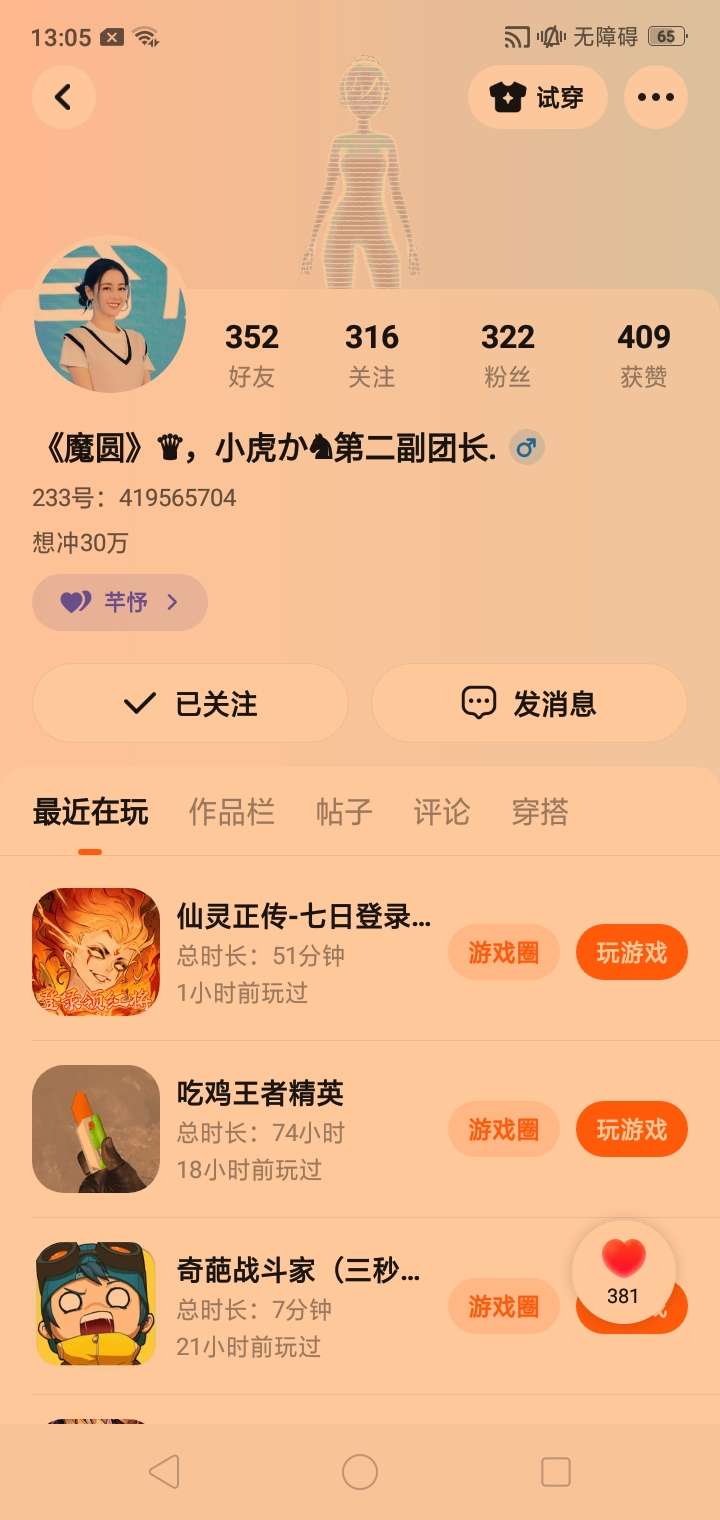The image size is (720, 1520).
Task: Play 吃鸡王者精英 with 玩游戏
Action: pos(631,1129)
